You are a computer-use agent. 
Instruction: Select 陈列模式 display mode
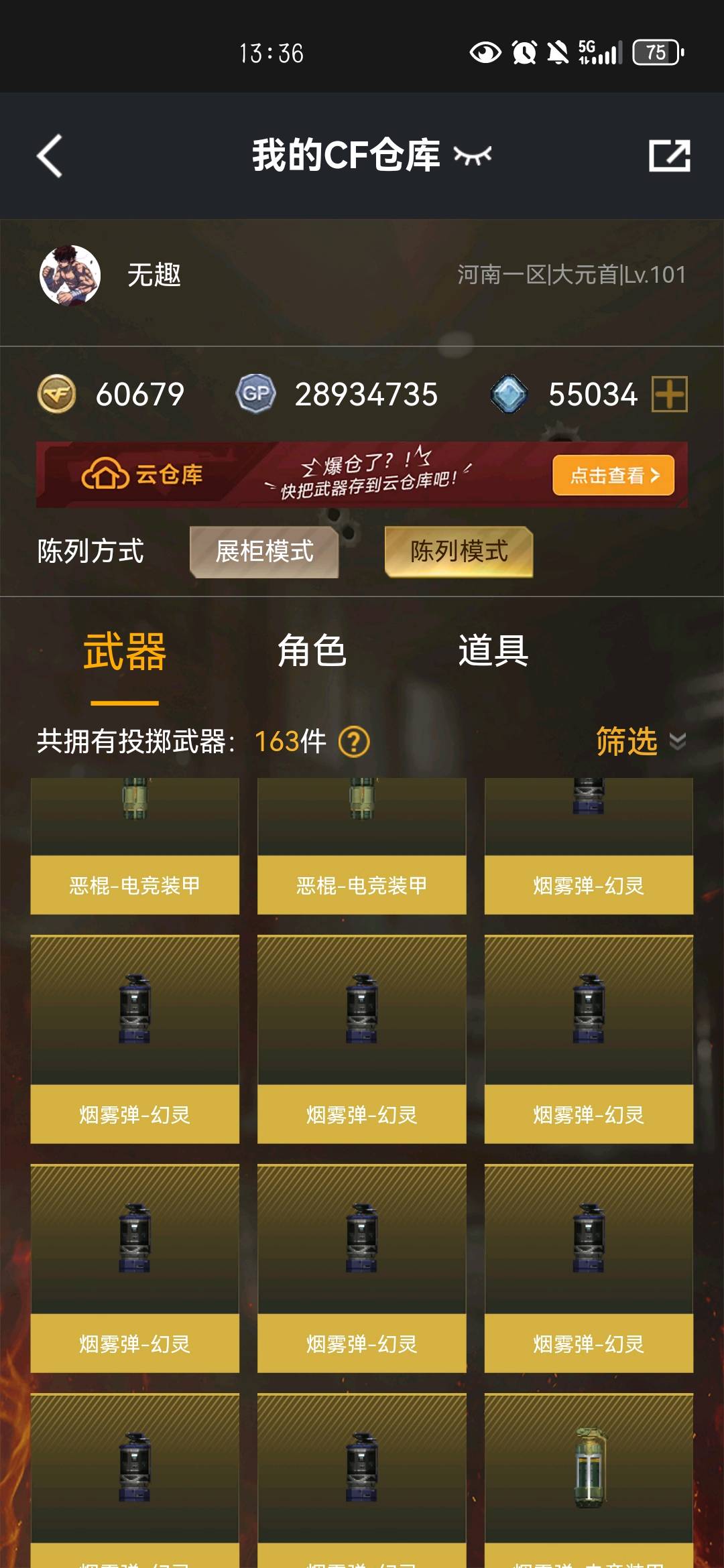pyautogui.click(x=459, y=551)
